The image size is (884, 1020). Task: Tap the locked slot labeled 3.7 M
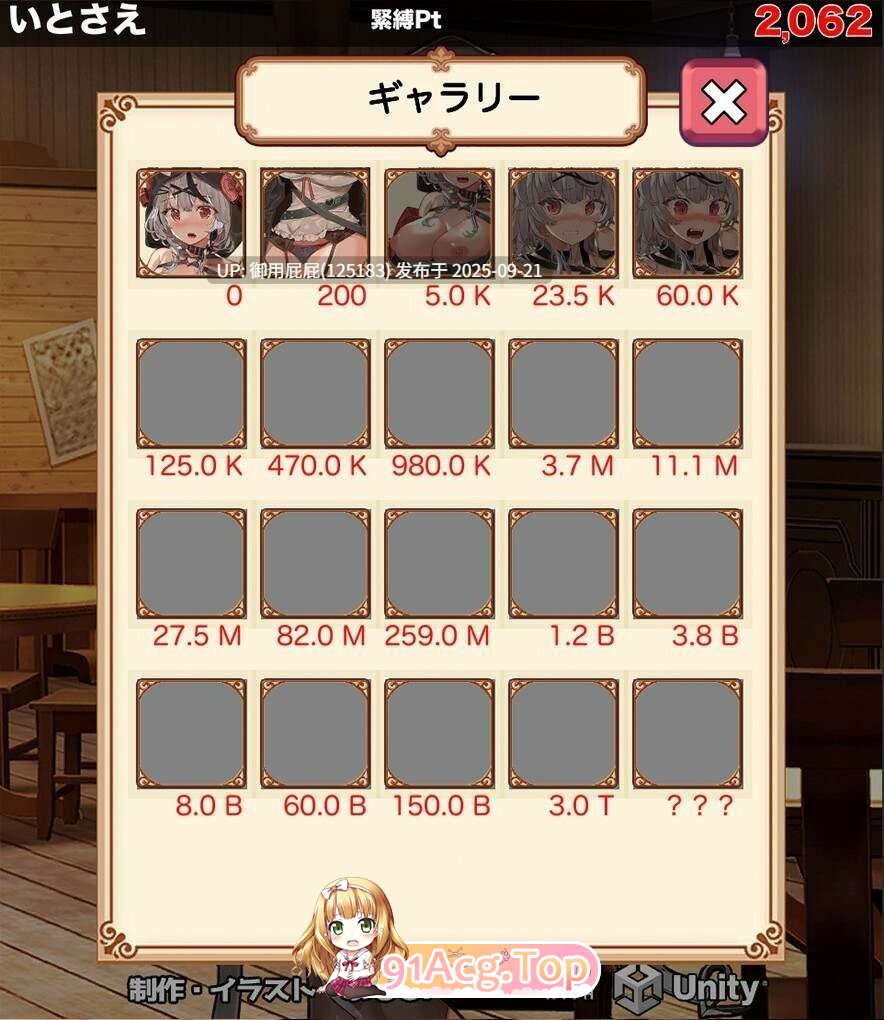pos(563,393)
